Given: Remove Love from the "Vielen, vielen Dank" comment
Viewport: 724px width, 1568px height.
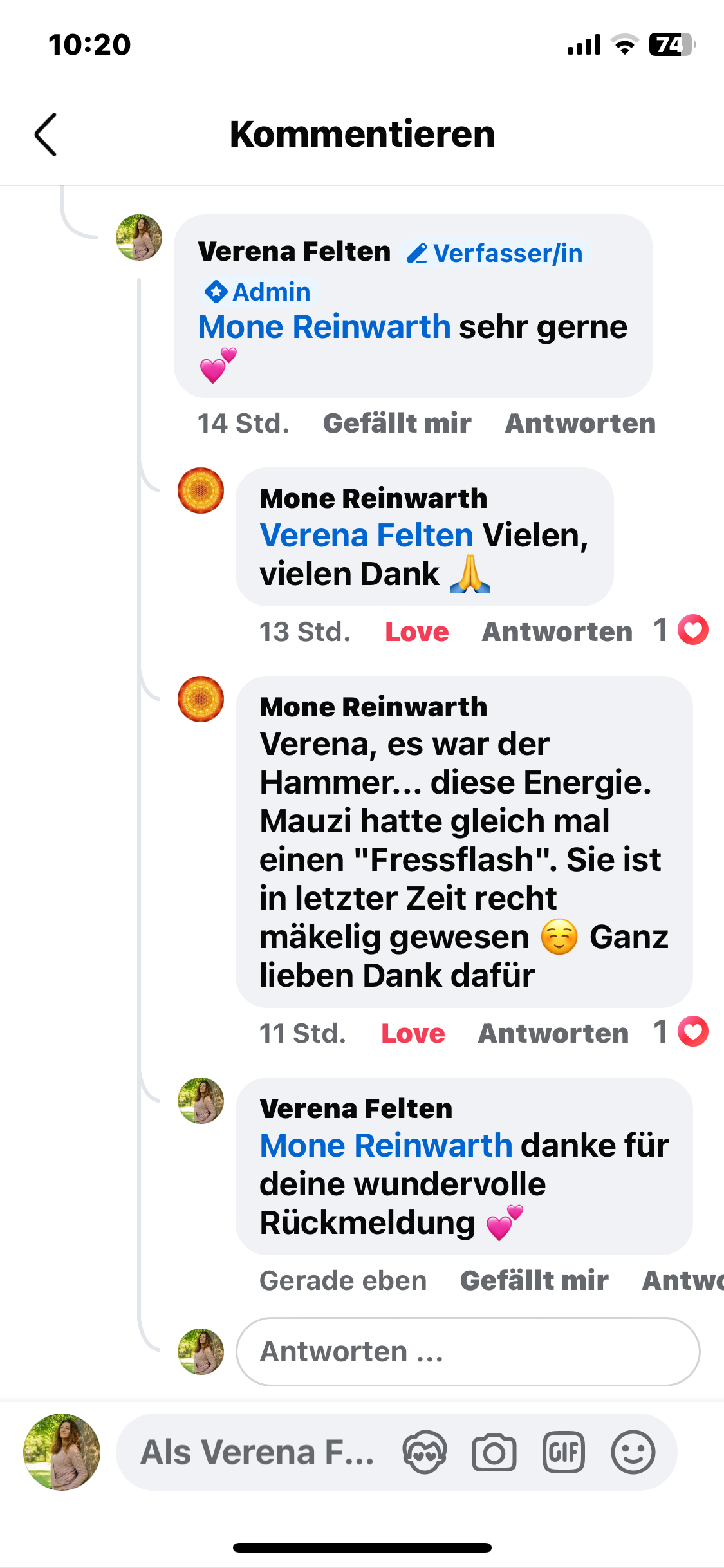Looking at the screenshot, I should tap(416, 632).
